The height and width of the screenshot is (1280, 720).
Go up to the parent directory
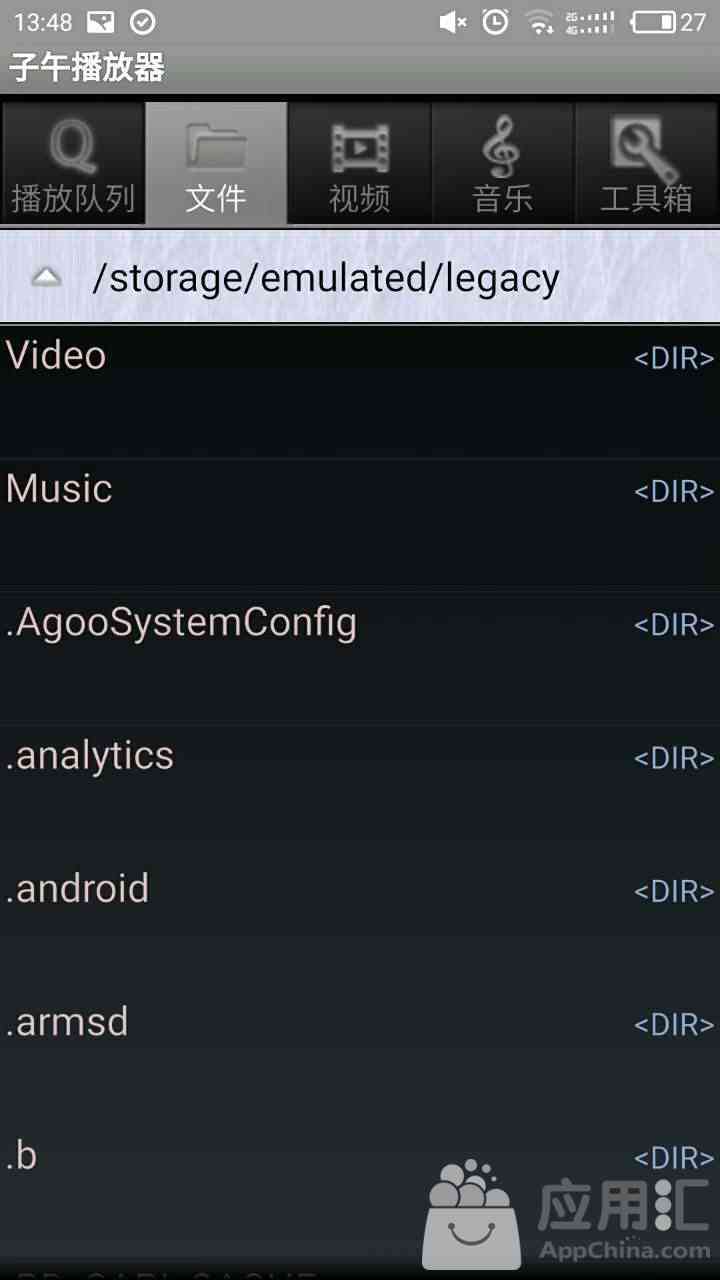(x=46, y=278)
